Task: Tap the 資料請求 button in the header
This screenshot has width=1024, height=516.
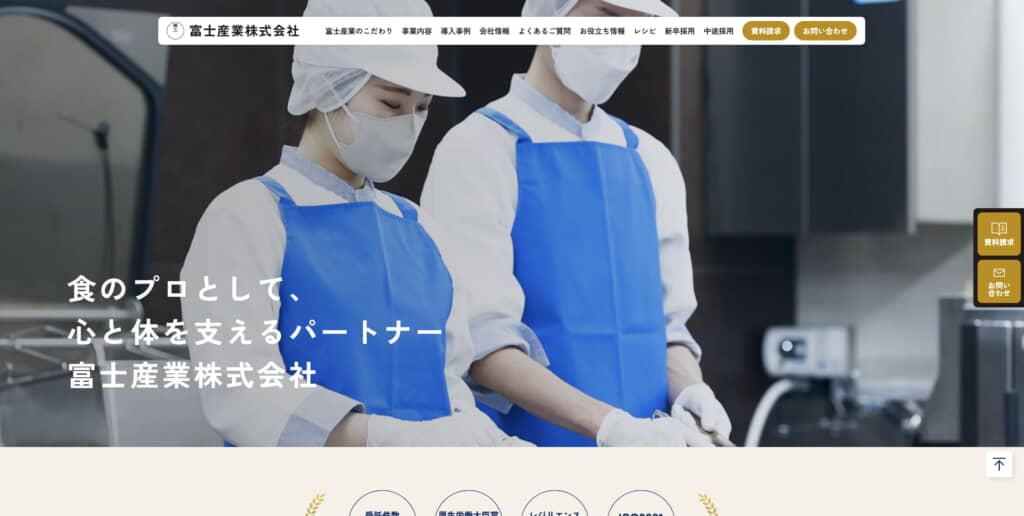Action: point(766,31)
